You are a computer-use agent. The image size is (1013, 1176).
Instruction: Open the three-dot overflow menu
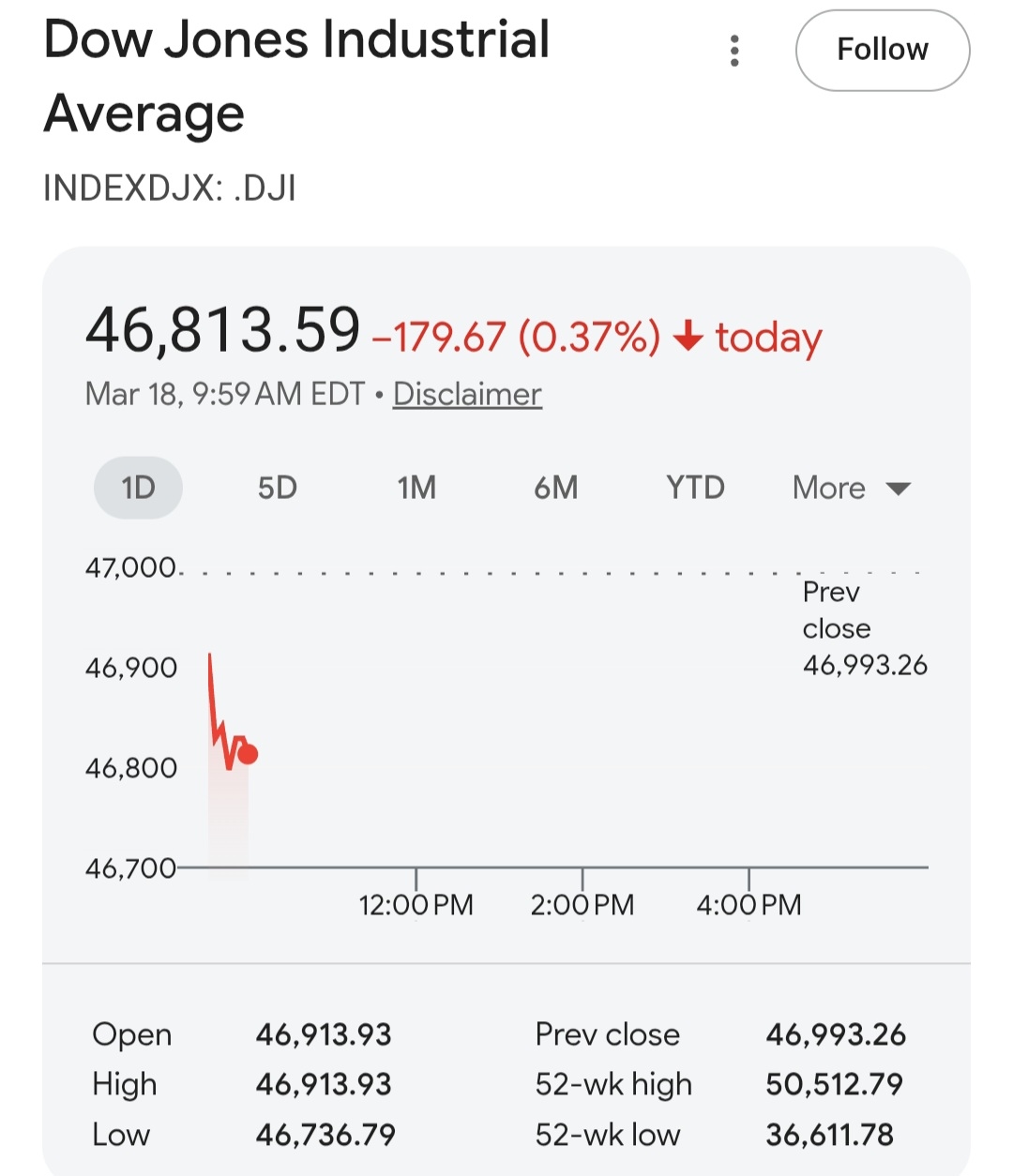click(734, 51)
